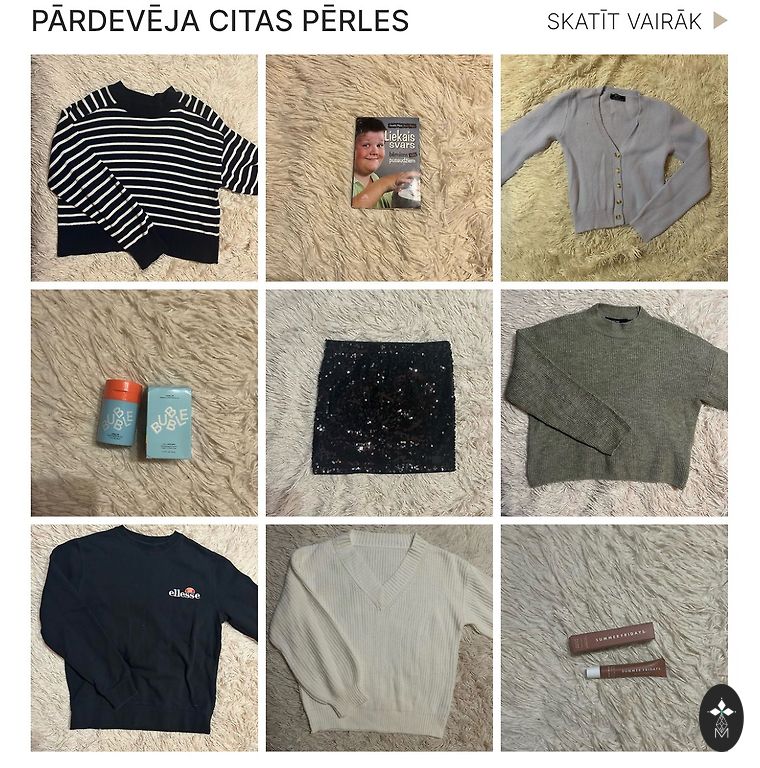The width and height of the screenshot is (760, 768).
Task: Tap the Skatīt vairāk link
Action: click(636, 21)
